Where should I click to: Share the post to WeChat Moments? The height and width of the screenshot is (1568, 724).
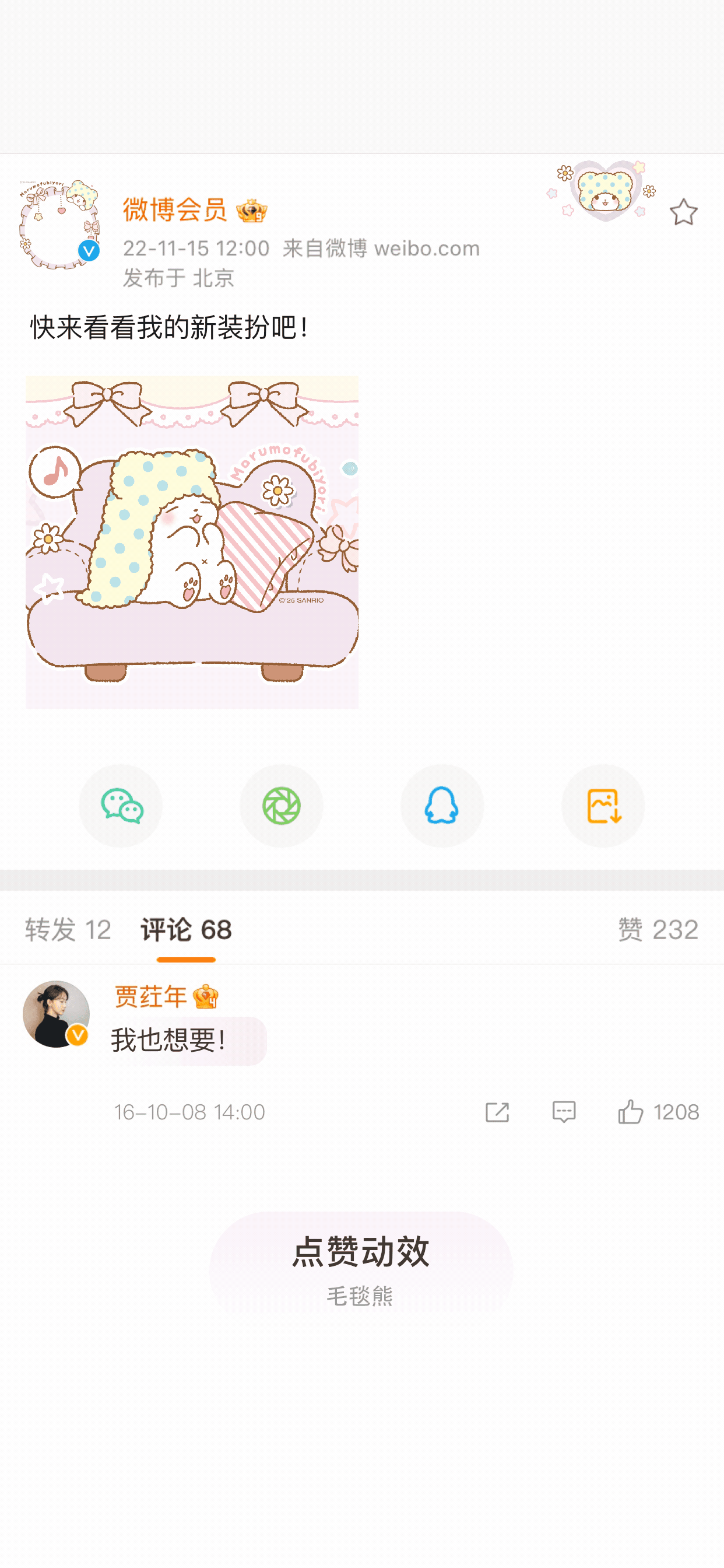282,806
